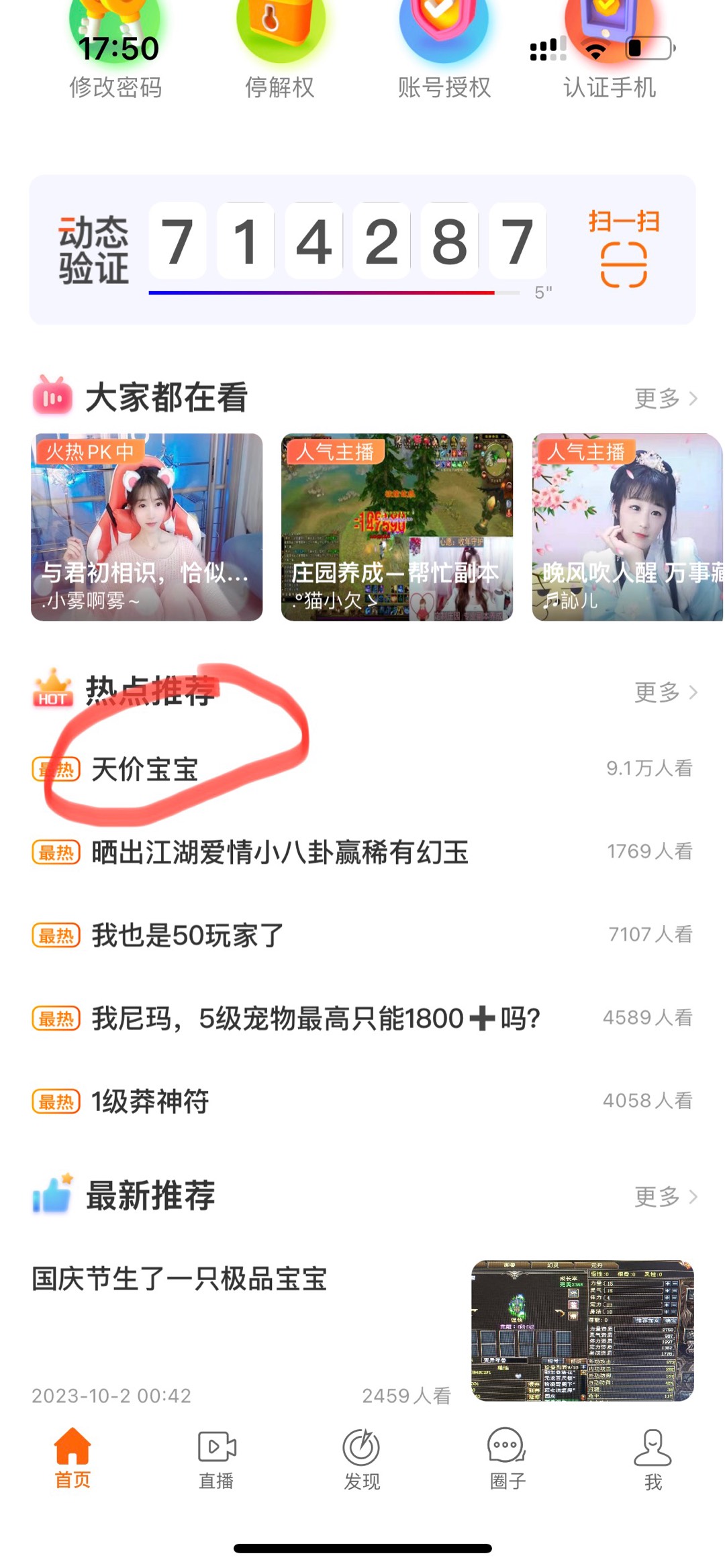725x1568 pixels.
Task: Open post about 5级宠物最高只能1800
Action: [316, 1018]
